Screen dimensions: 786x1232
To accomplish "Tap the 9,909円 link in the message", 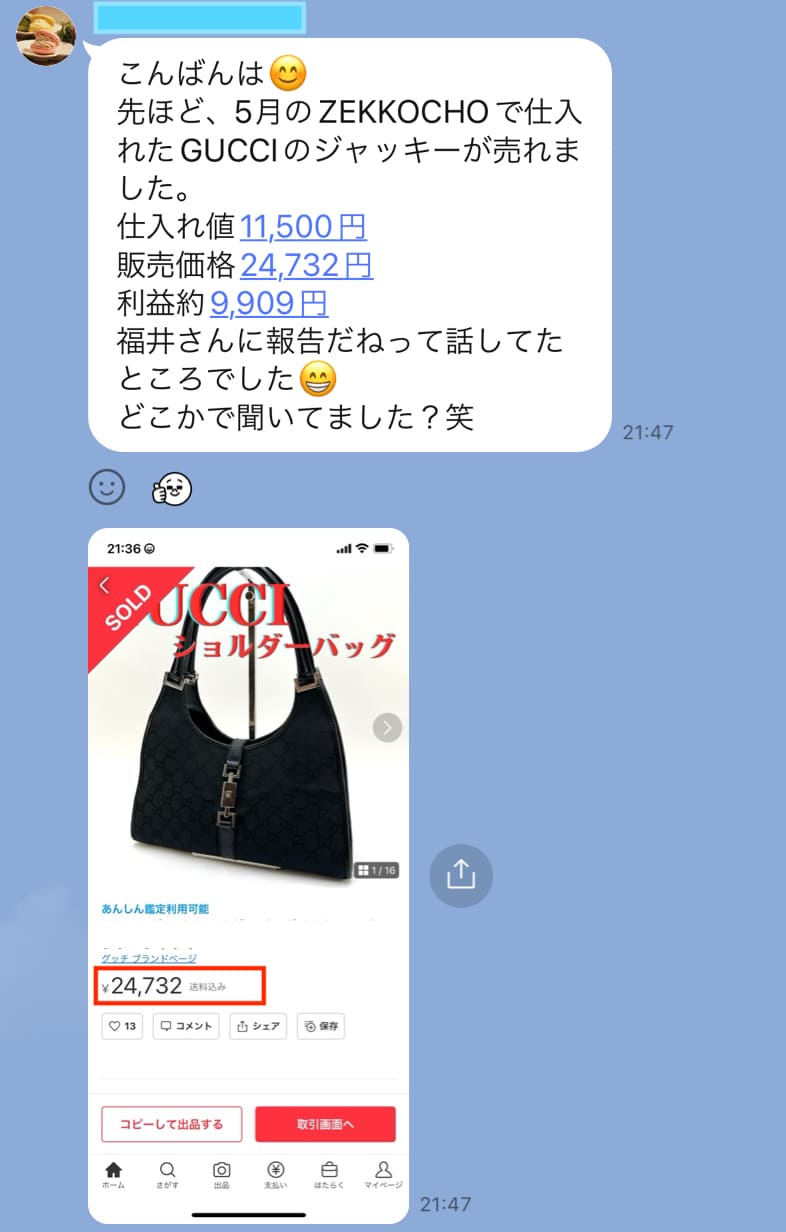I will click(x=268, y=302).
